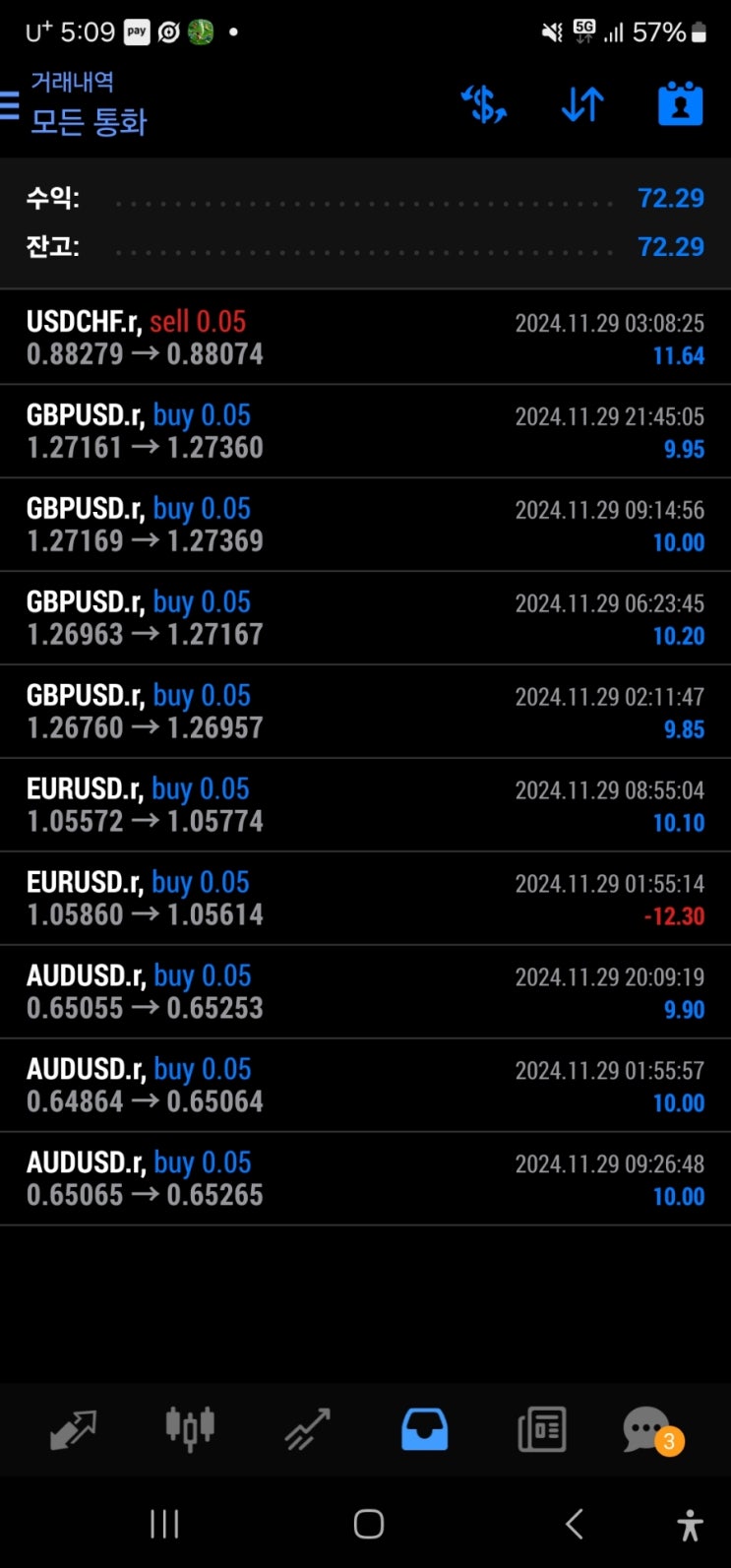
Task: Filter history by currency symbol
Action: (x=484, y=104)
